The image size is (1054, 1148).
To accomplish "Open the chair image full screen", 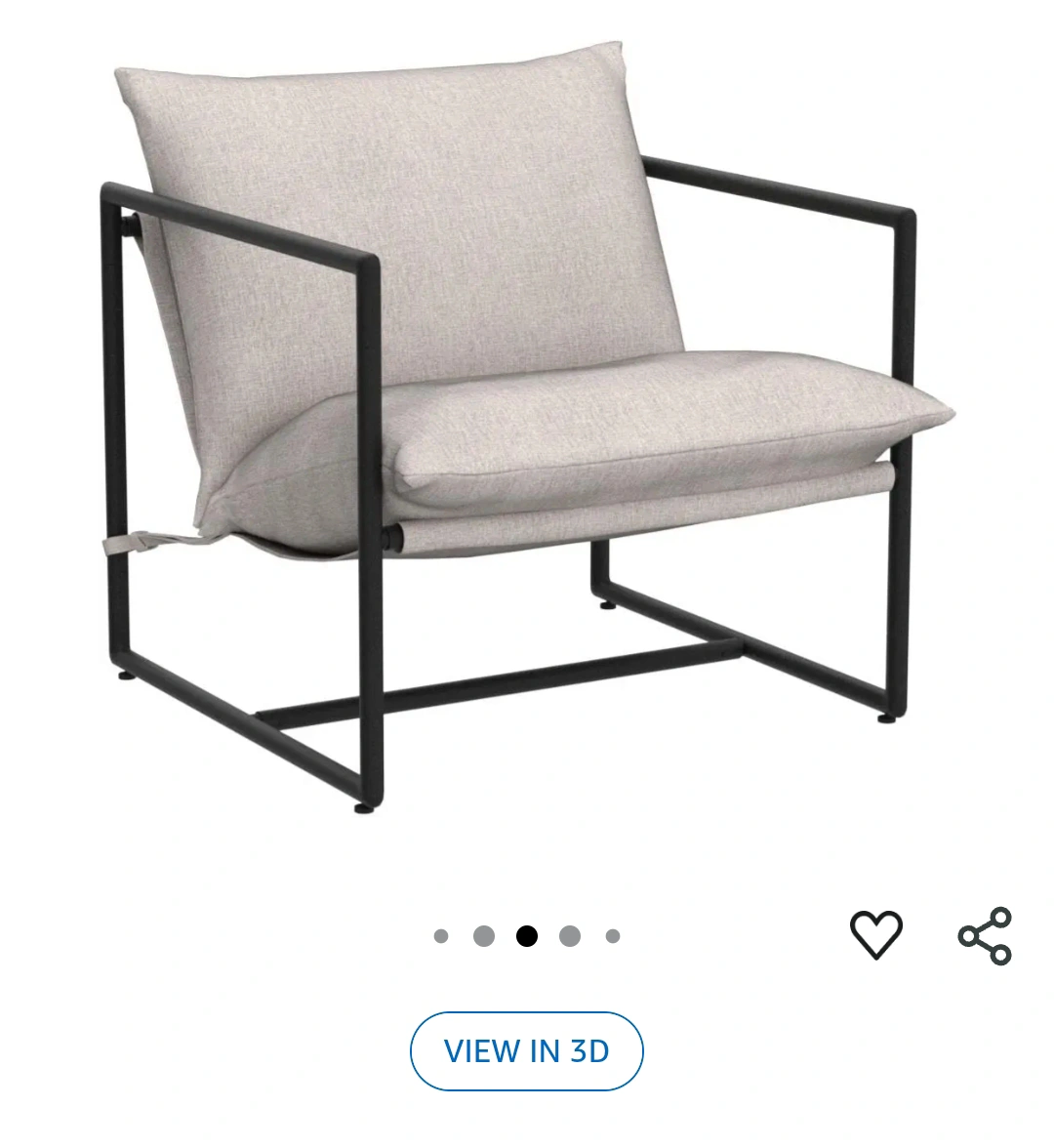I will [x=527, y=430].
